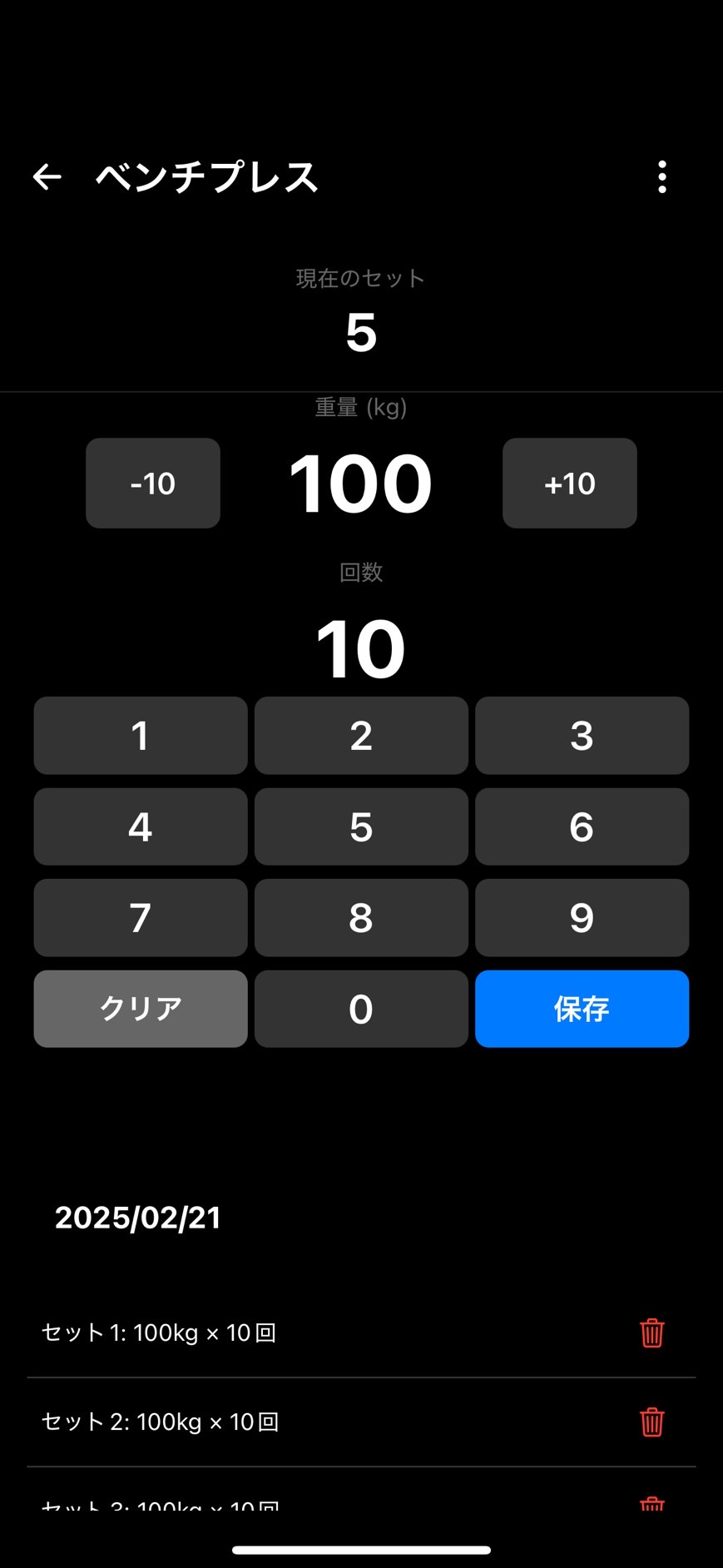Enter digit 0 on the keypad

click(361, 1009)
